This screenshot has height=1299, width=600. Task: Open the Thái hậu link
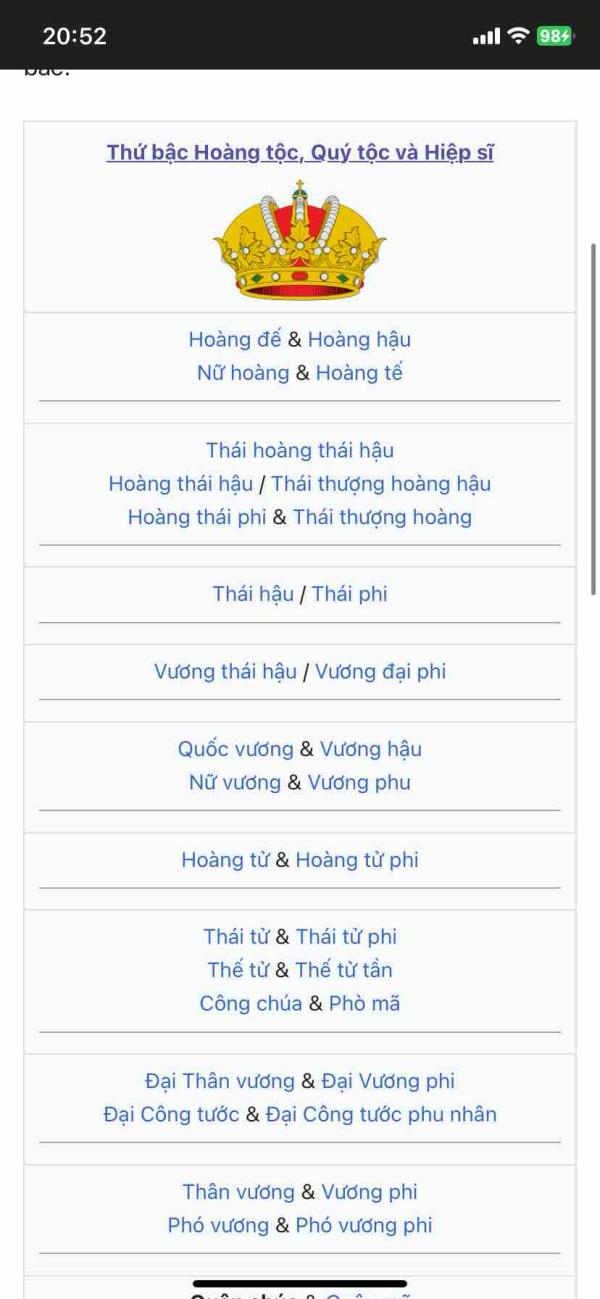coord(253,594)
